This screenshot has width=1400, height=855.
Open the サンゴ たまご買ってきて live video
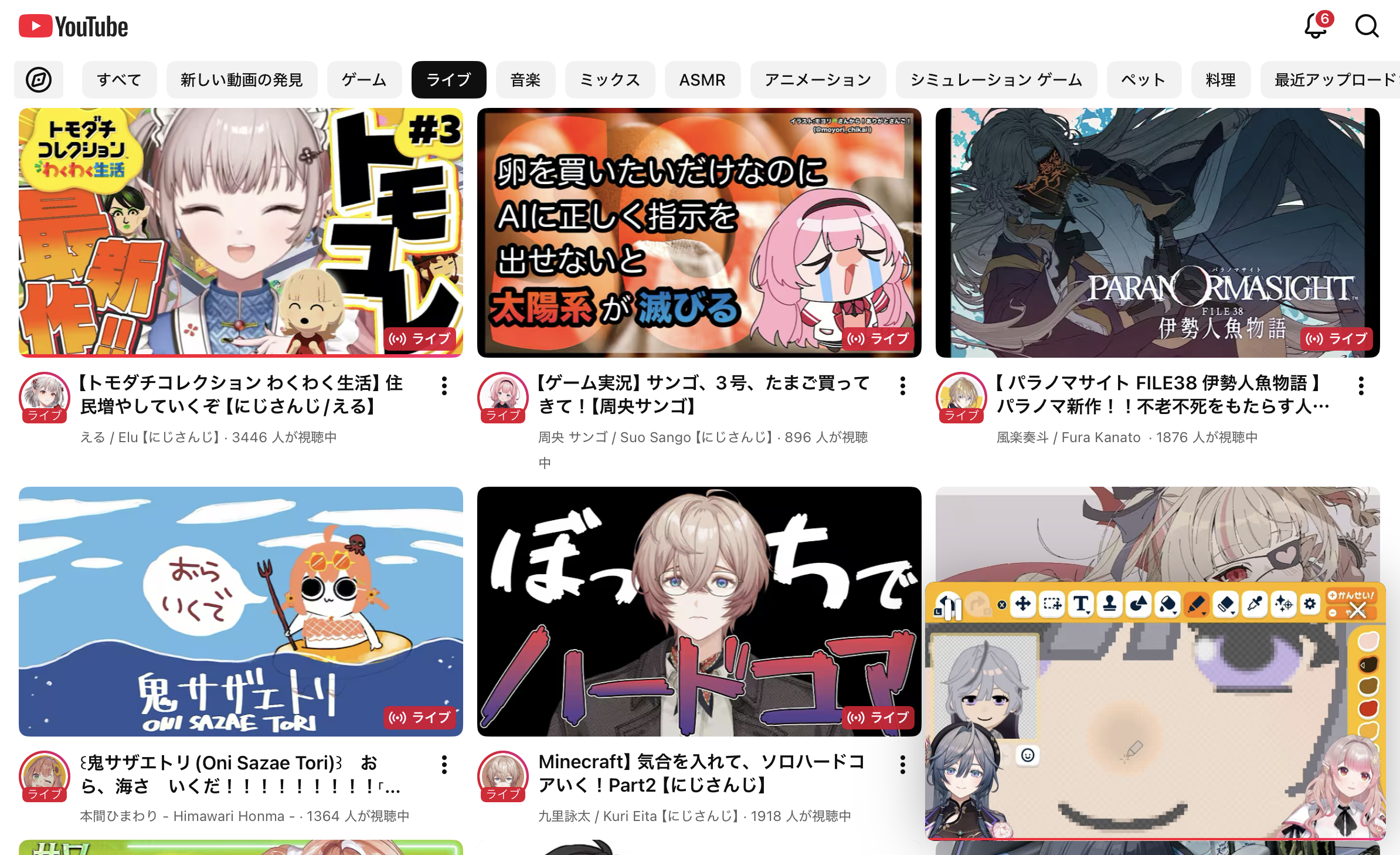click(x=699, y=232)
